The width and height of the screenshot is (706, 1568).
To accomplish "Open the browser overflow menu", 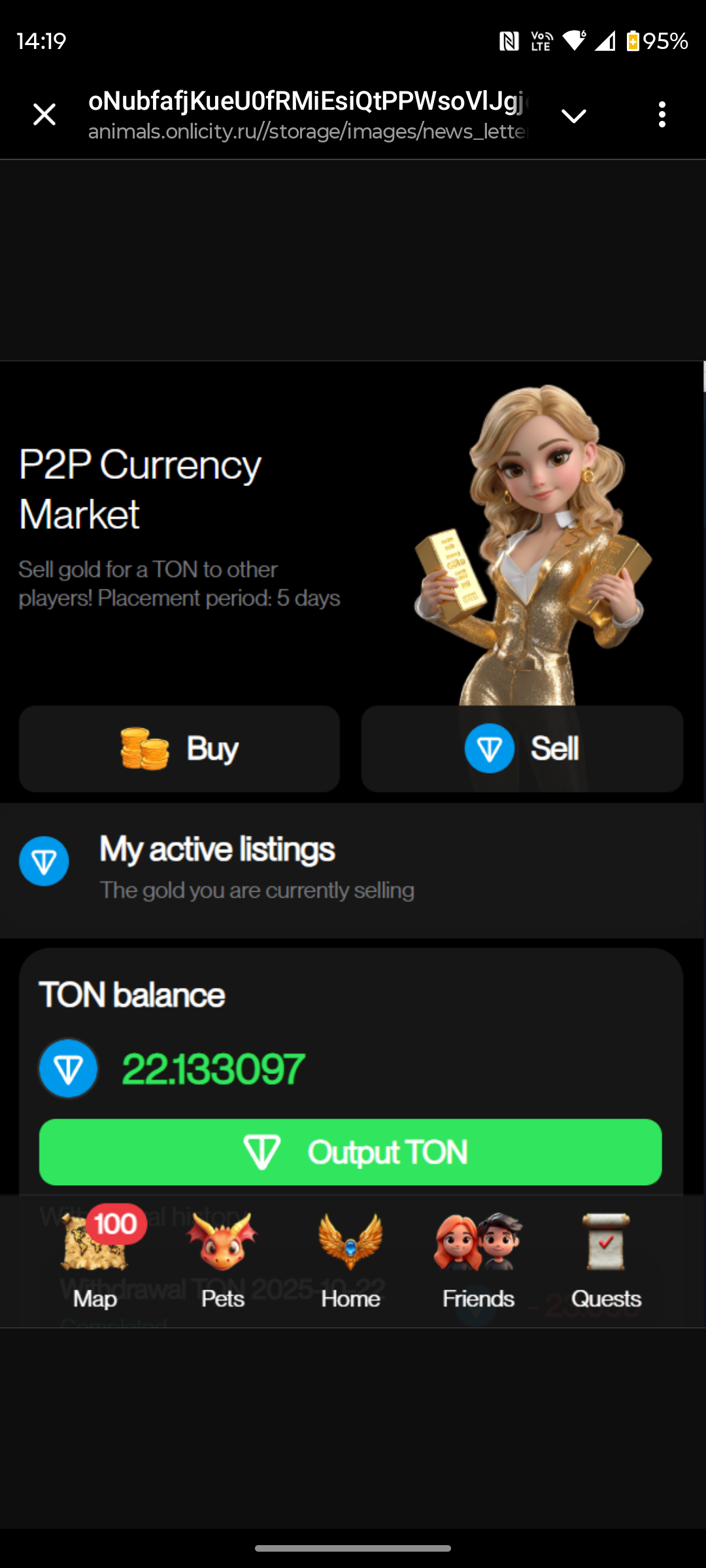I will [662, 115].
